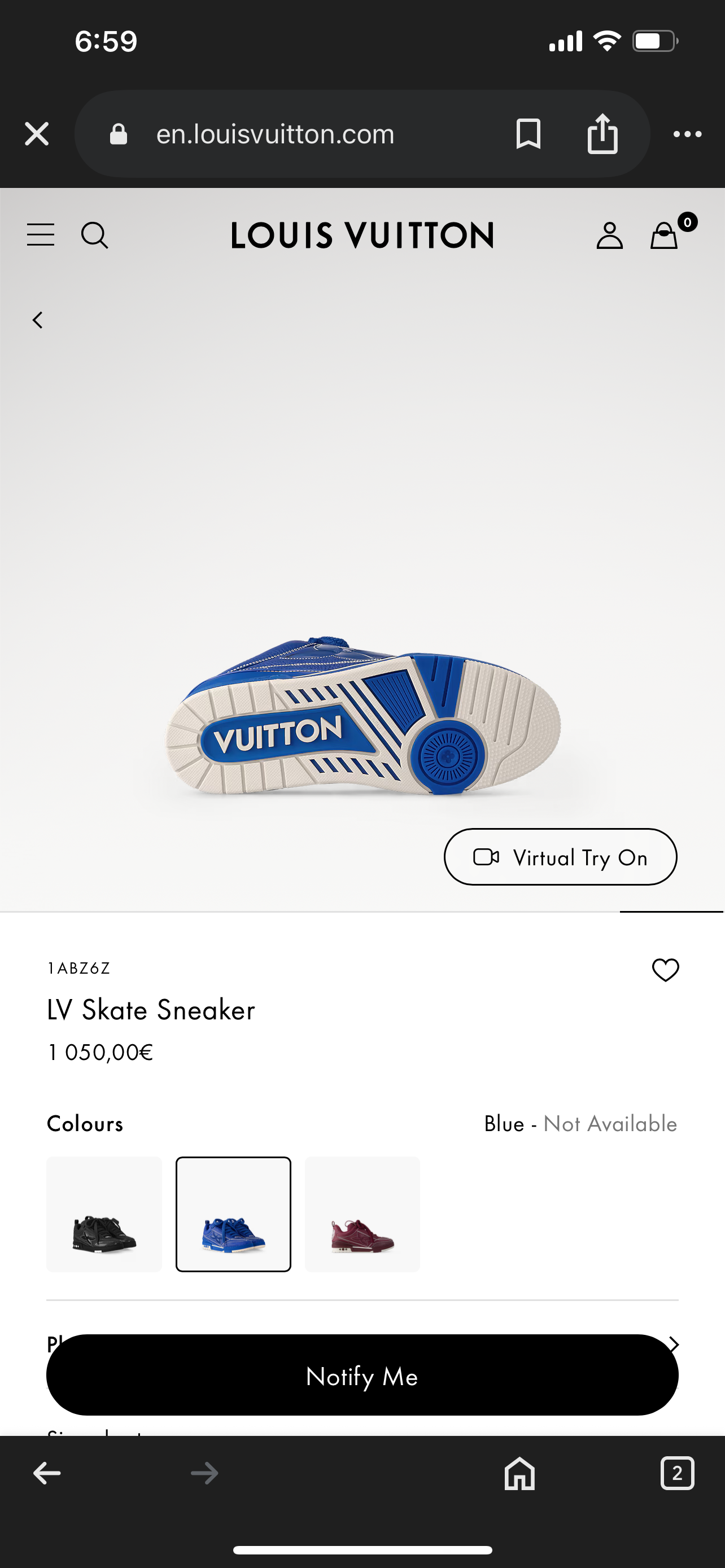Open the browser overflow menu

click(x=687, y=134)
